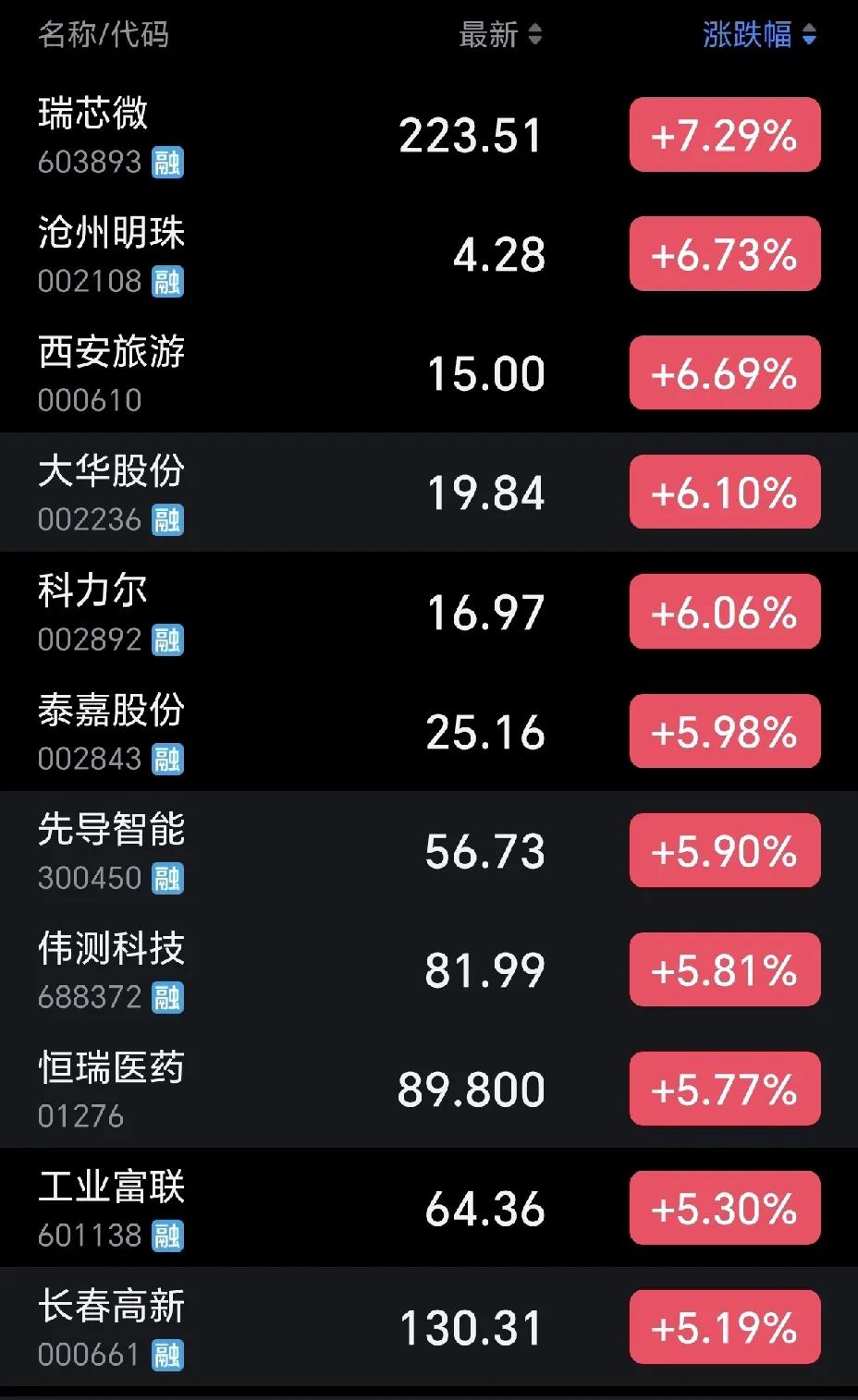View the 西安旅游 stock
This screenshot has height=1400, width=858.
pyautogui.click(x=429, y=373)
